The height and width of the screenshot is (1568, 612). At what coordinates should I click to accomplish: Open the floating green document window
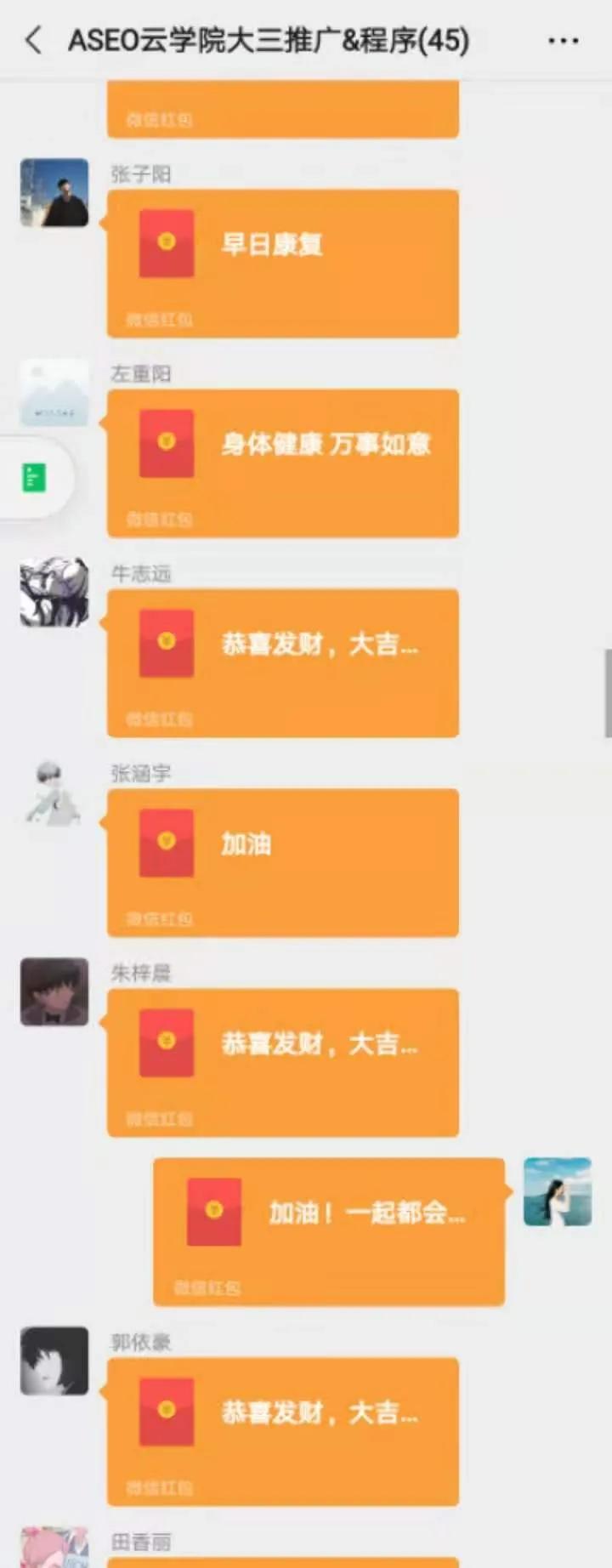tap(34, 478)
